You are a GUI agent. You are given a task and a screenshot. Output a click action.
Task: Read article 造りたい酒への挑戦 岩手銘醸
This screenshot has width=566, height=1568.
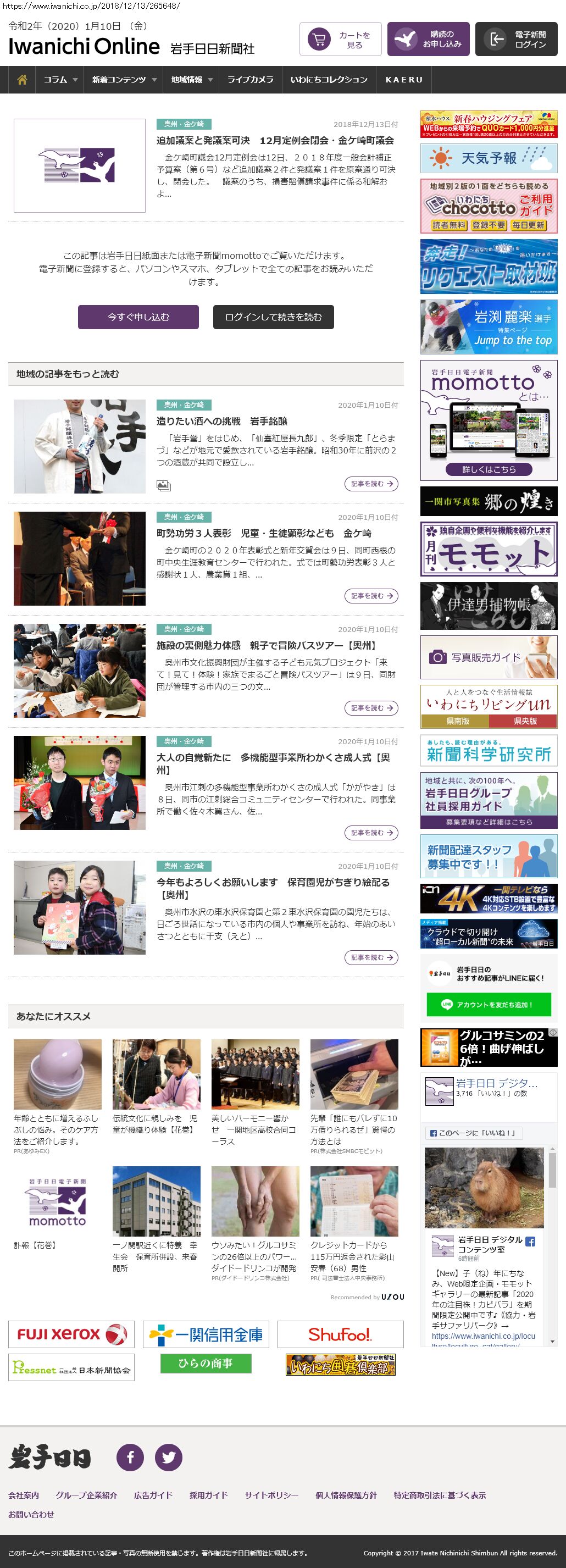point(221,421)
